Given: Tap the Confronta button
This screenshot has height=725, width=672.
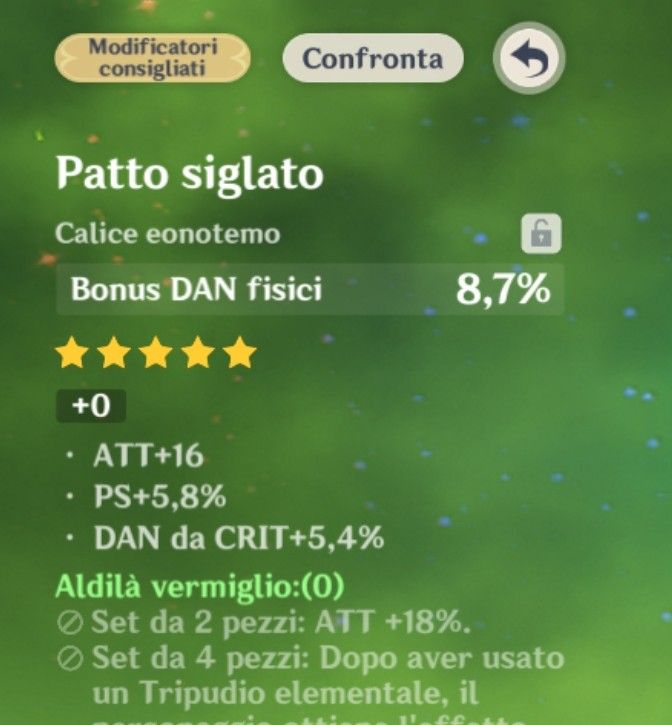Looking at the screenshot, I should click(x=373, y=58).
